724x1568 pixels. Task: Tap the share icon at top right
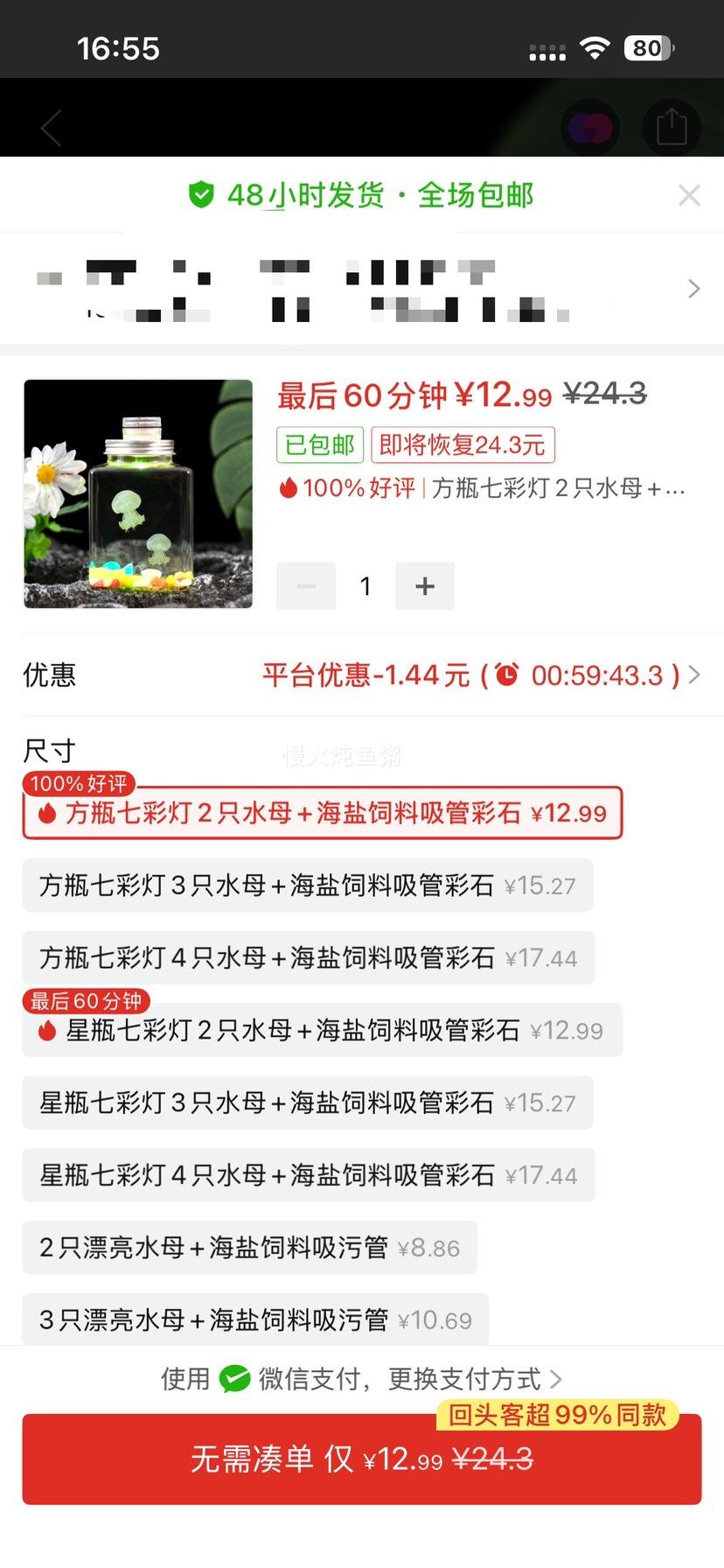pos(671,128)
